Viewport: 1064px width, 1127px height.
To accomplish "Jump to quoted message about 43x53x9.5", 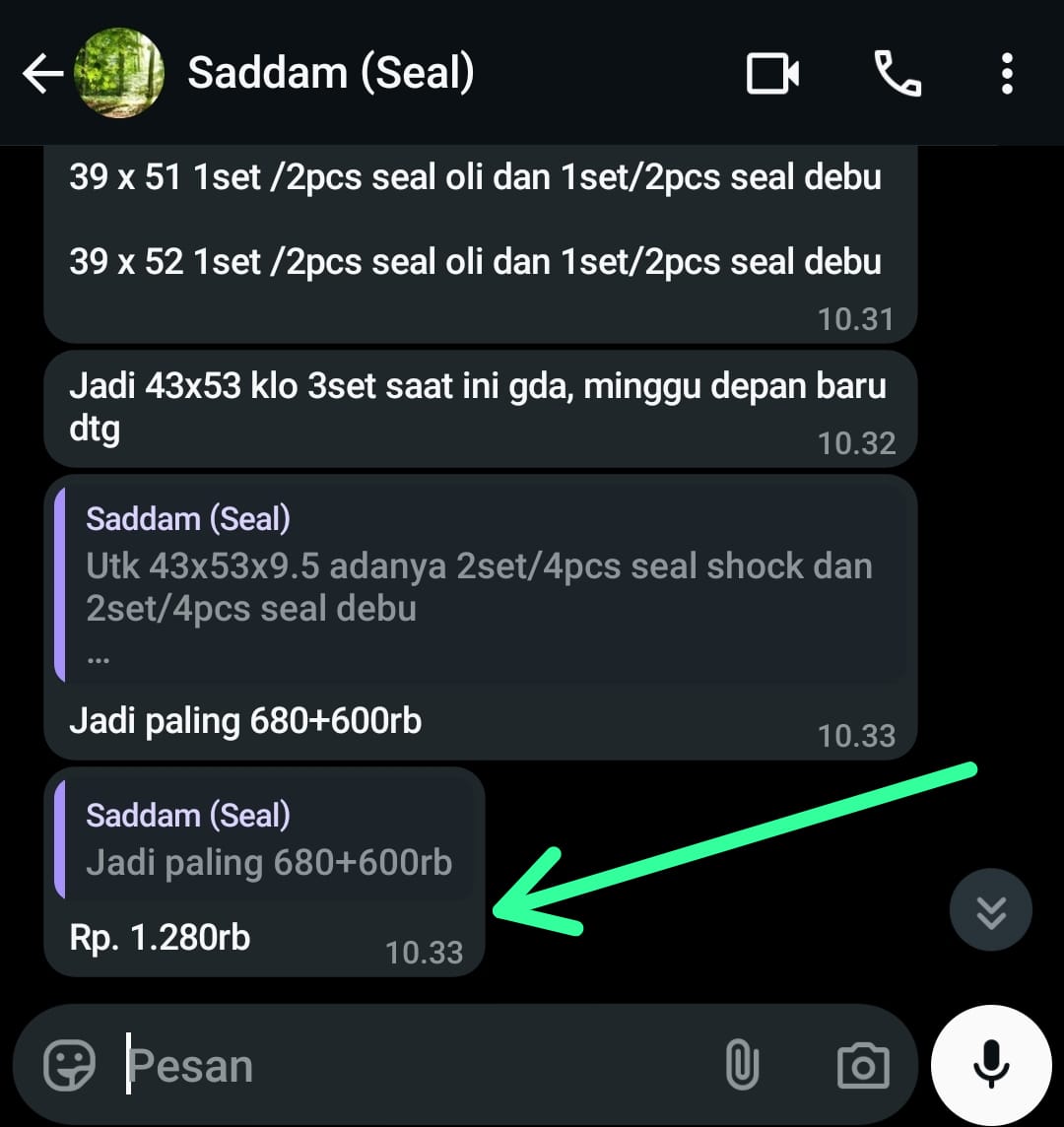I will pos(480,586).
